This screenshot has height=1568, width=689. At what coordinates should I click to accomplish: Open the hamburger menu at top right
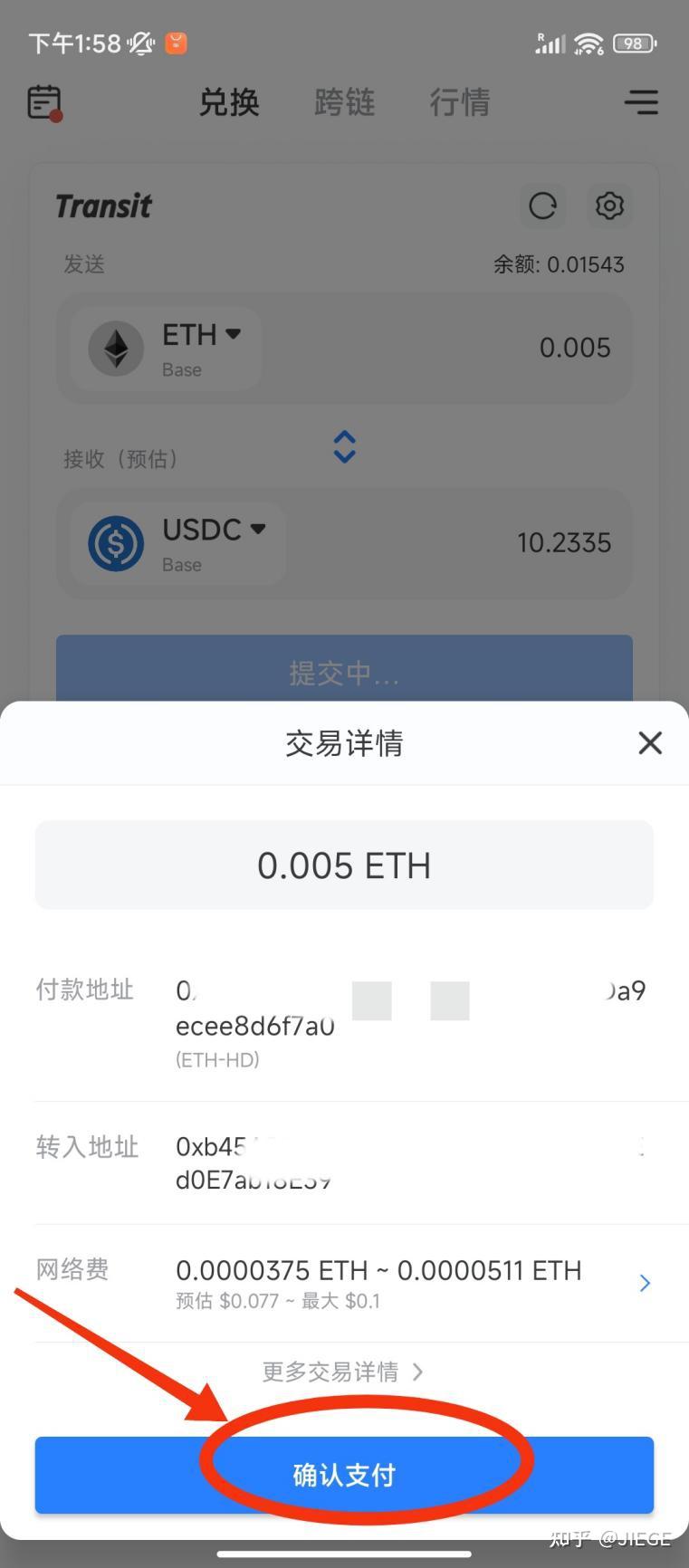642,102
